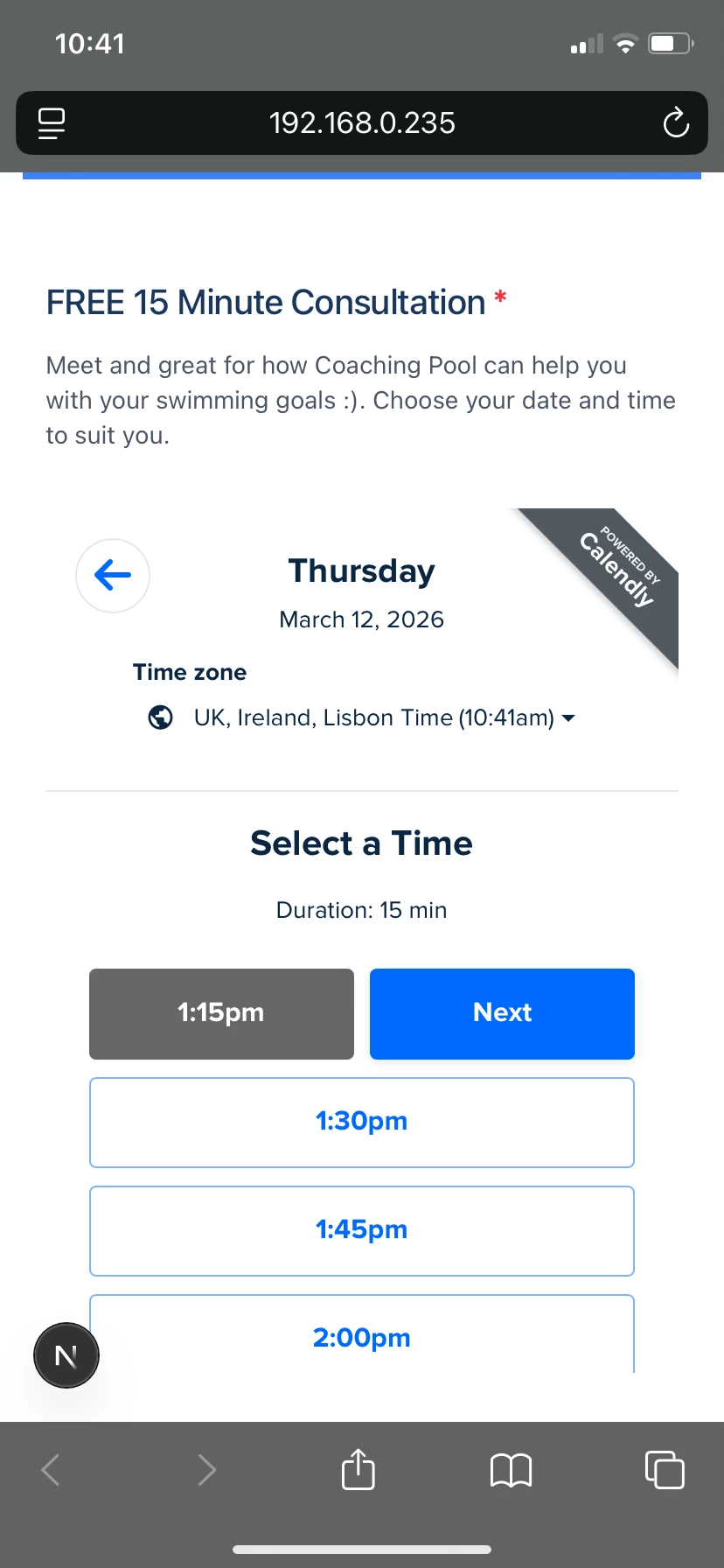Reload the page in Safari
724x1568 pixels.
click(675, 123)
